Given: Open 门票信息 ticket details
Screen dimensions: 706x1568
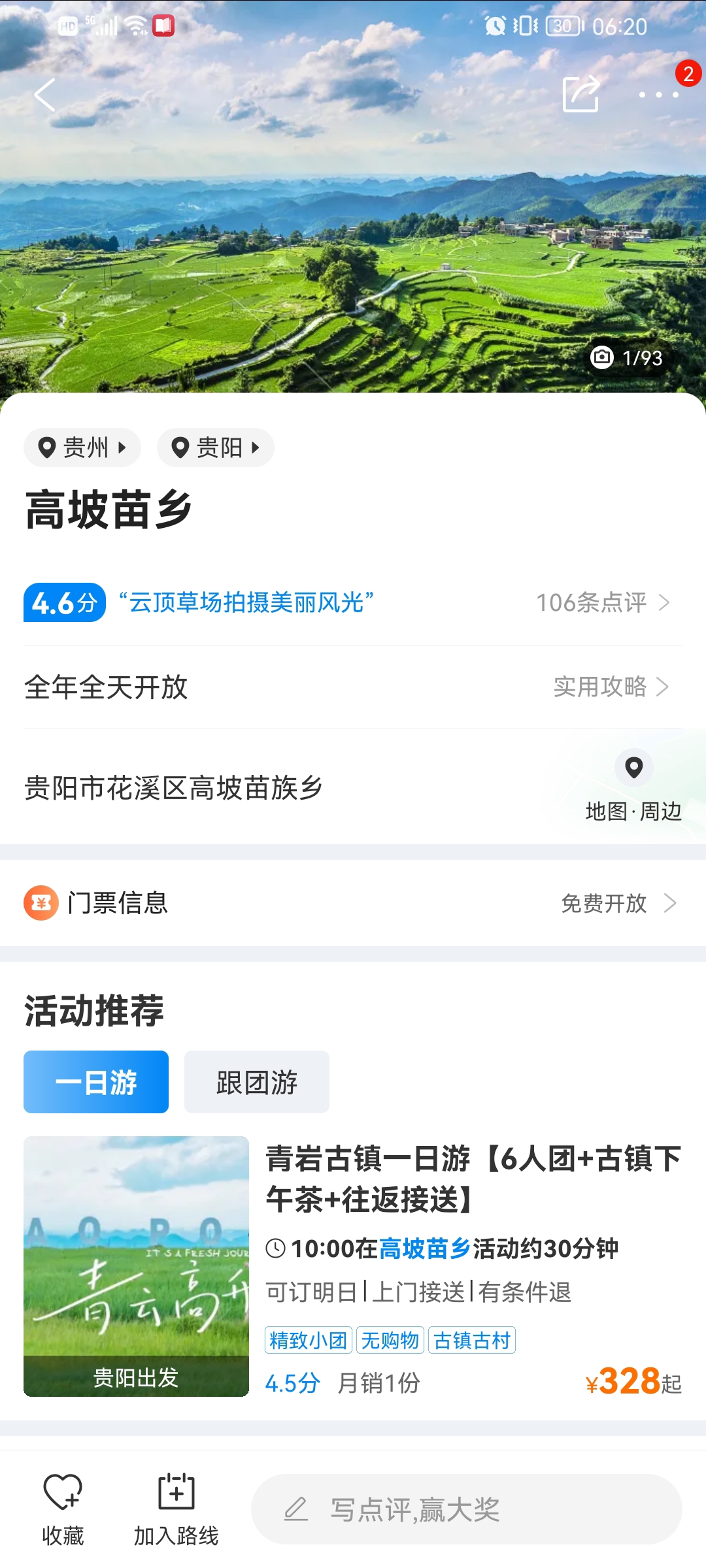Looking at the screenshot, I should (x=353, y=903).
